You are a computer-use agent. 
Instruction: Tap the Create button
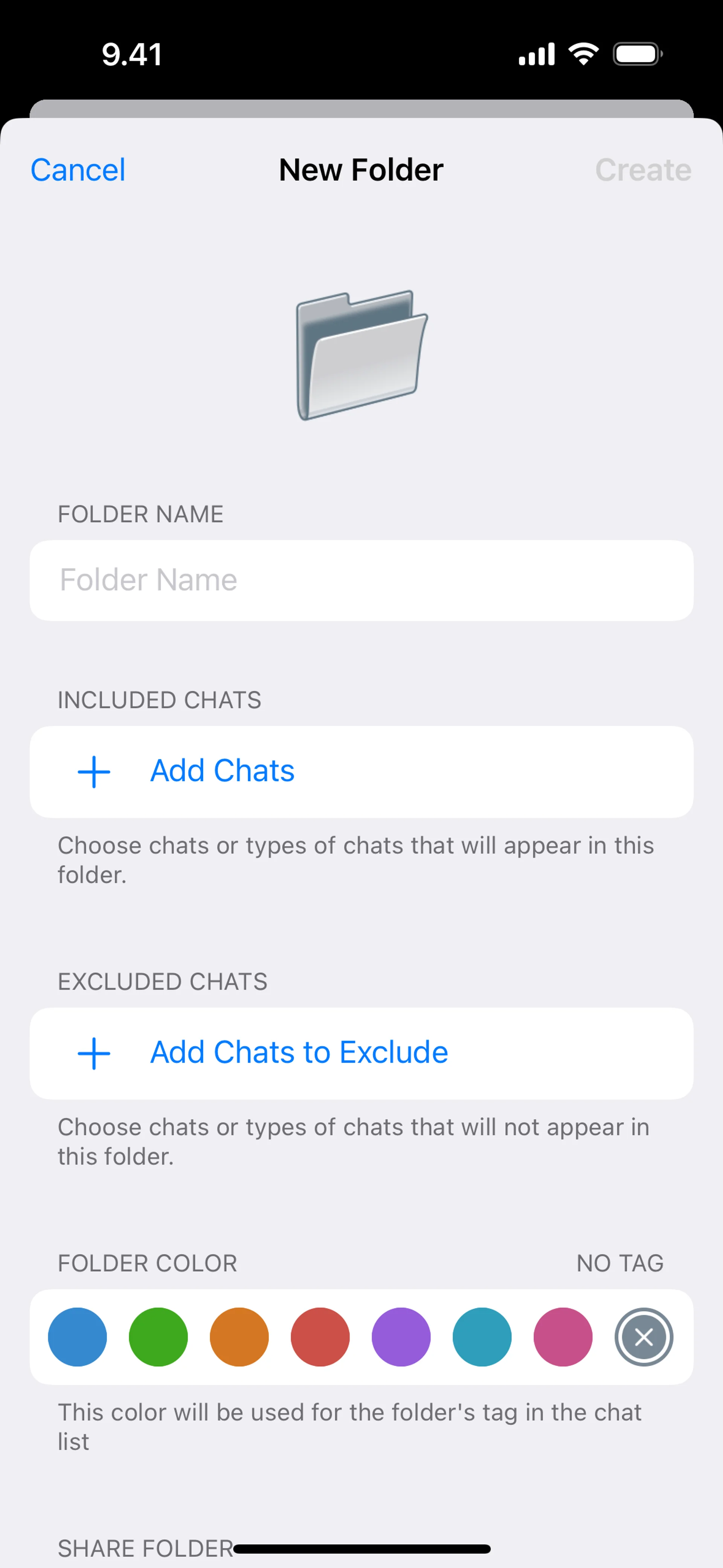tap(643, 170)
